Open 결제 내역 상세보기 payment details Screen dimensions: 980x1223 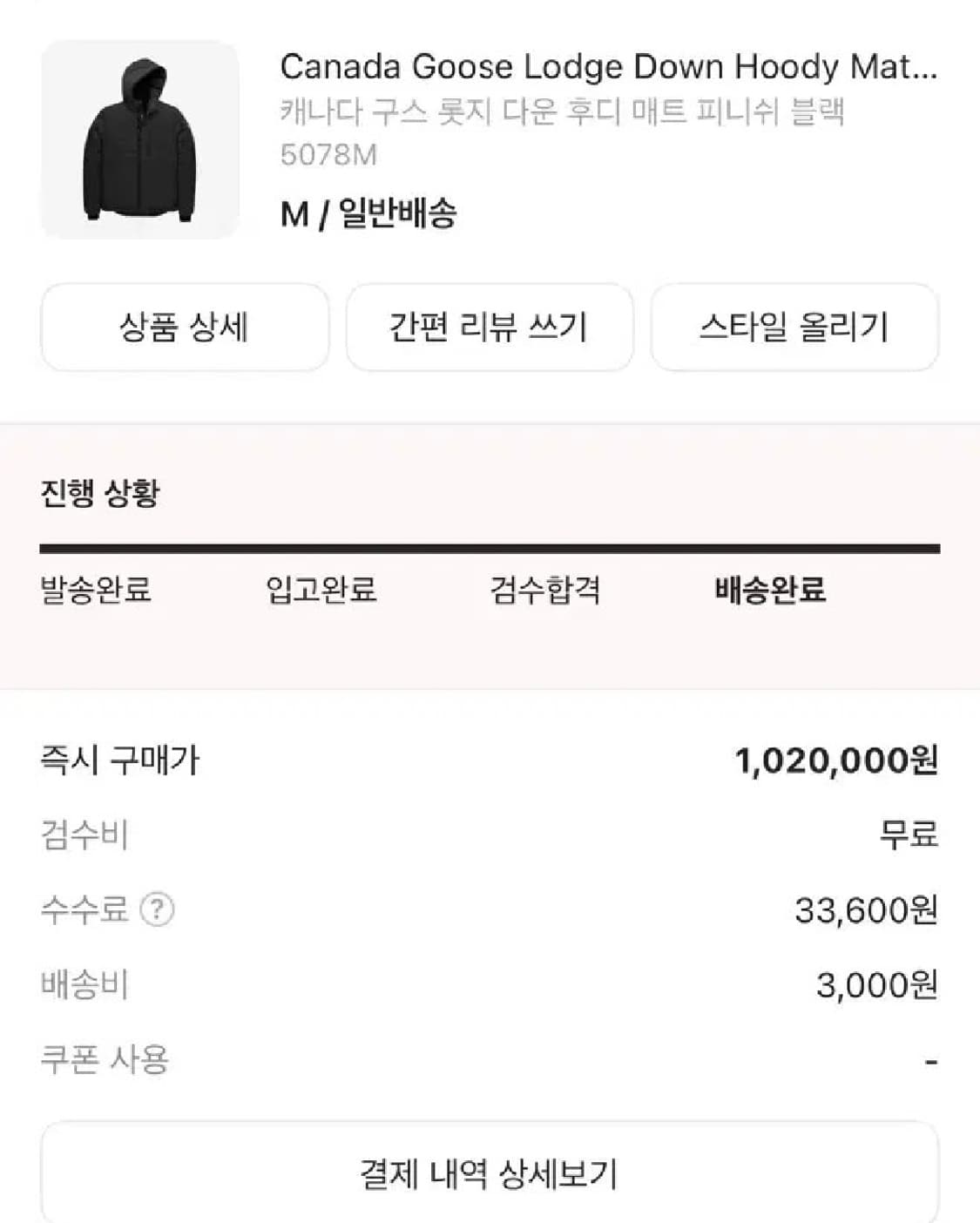point(490,1173)
